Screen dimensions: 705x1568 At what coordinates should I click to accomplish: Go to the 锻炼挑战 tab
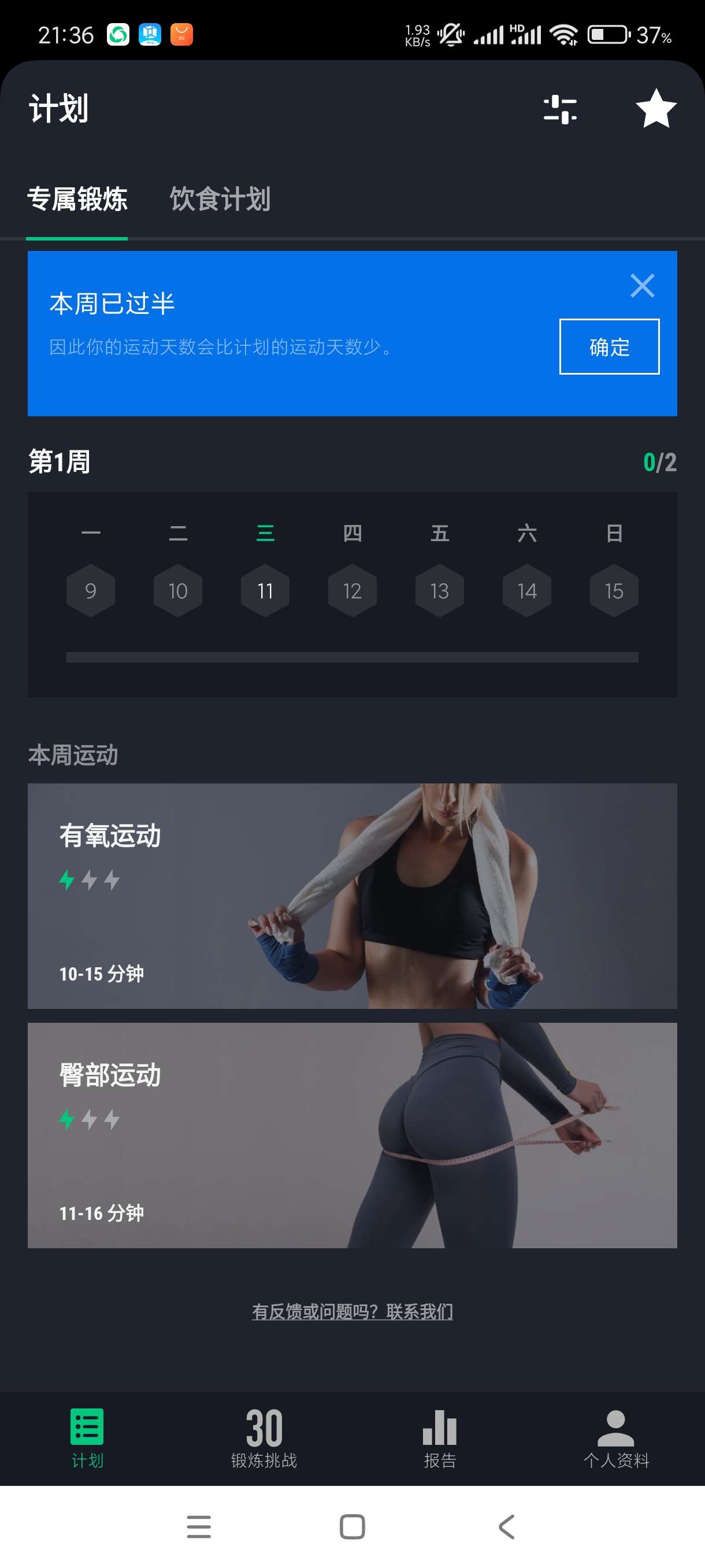[264, 1438]
